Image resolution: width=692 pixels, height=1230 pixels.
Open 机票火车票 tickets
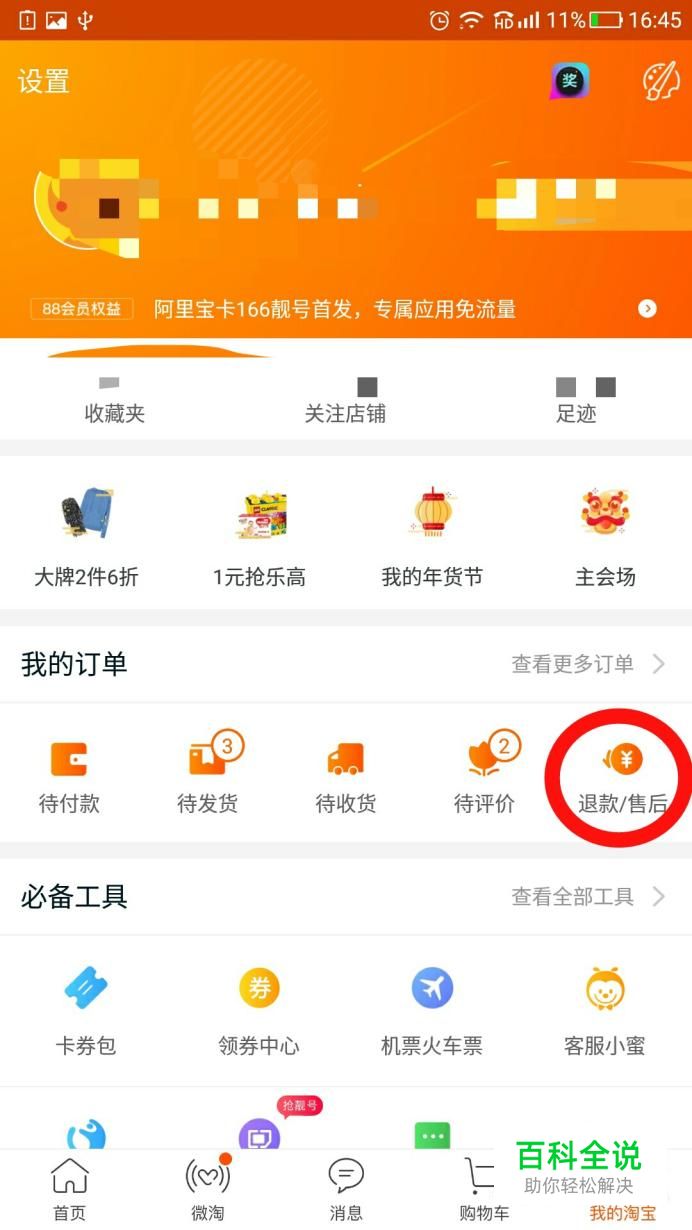[432, 1012]
